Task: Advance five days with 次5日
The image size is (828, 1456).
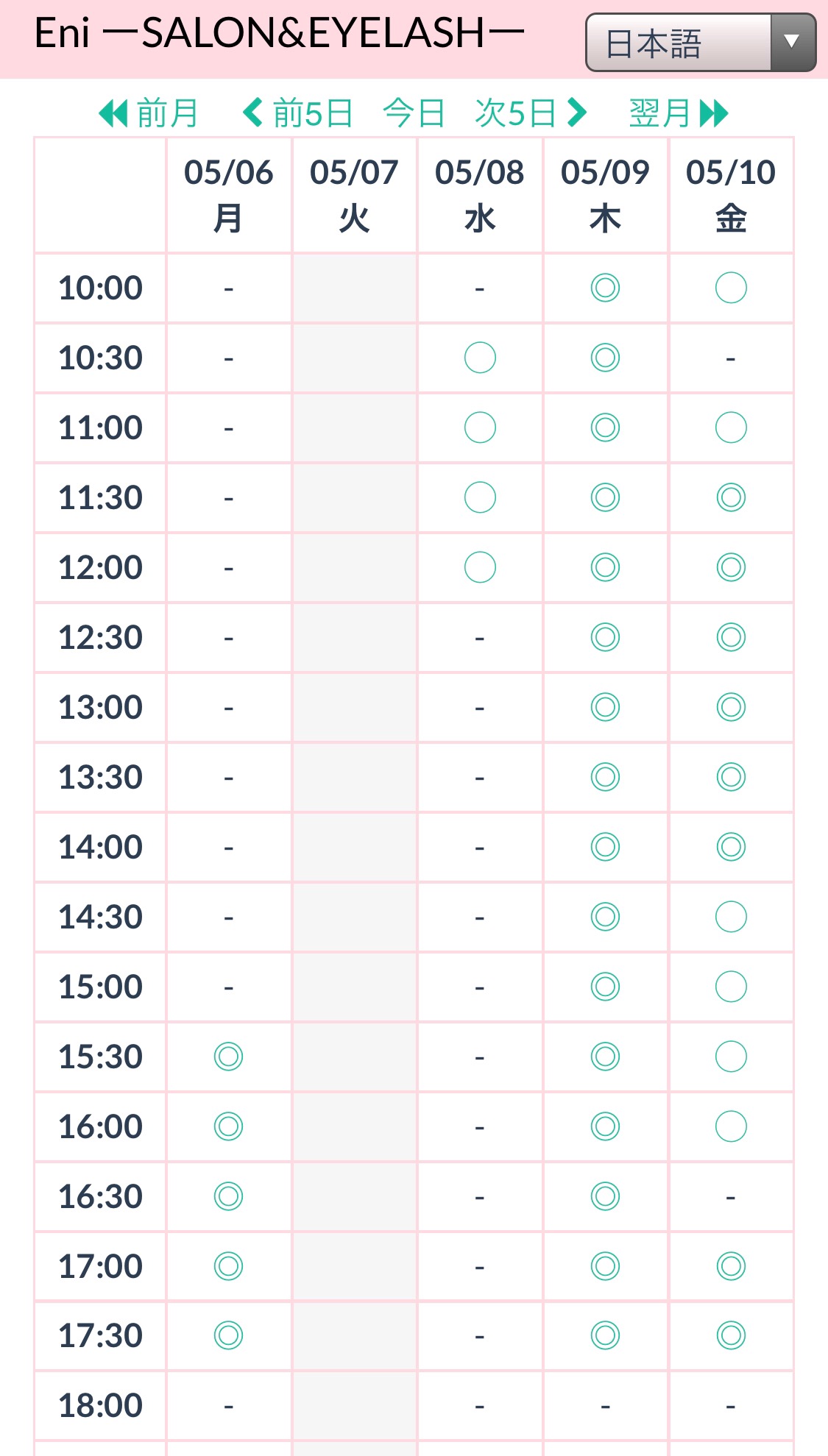Action: tap(531, 113)
